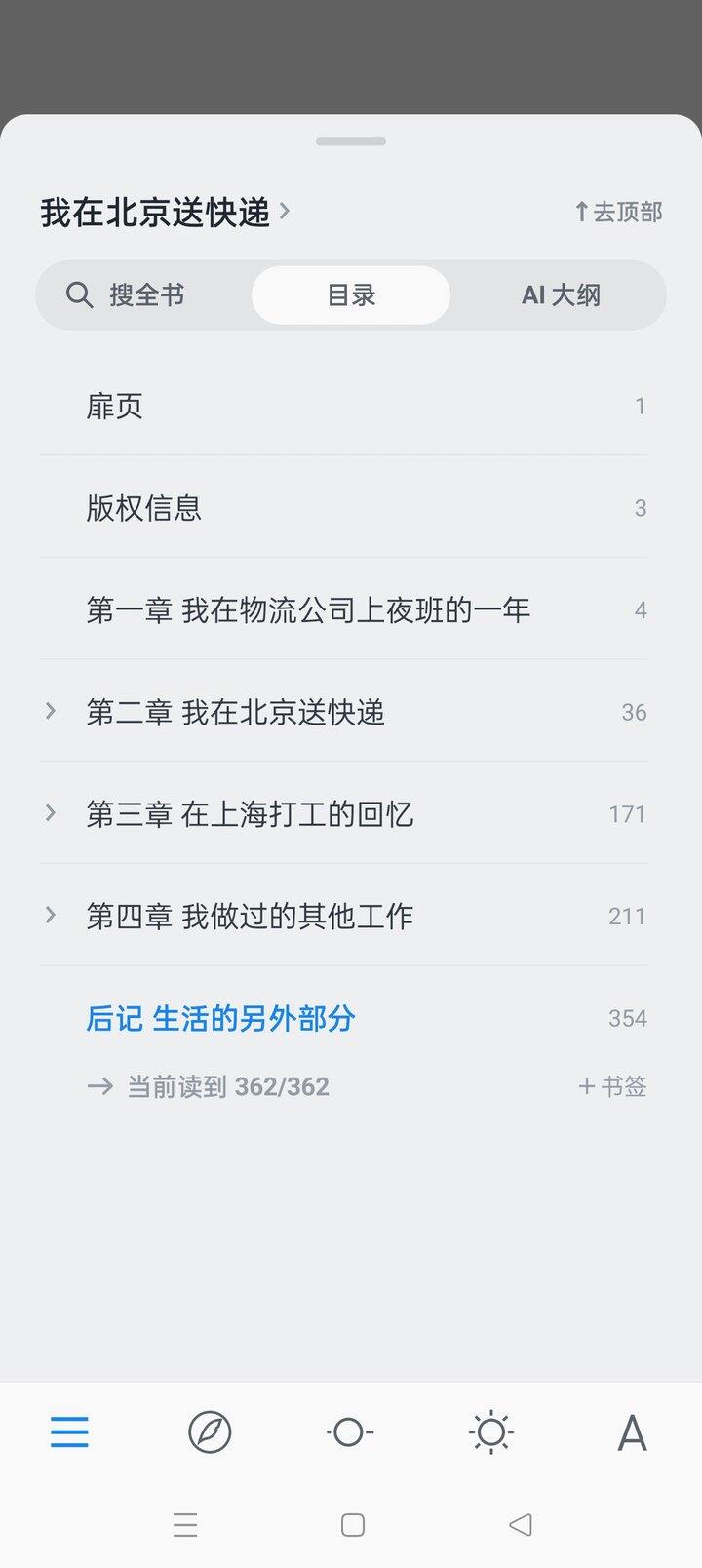Switch to the 目录 tab
This screenshot has height=1568, width=702.
pos(351,294)
